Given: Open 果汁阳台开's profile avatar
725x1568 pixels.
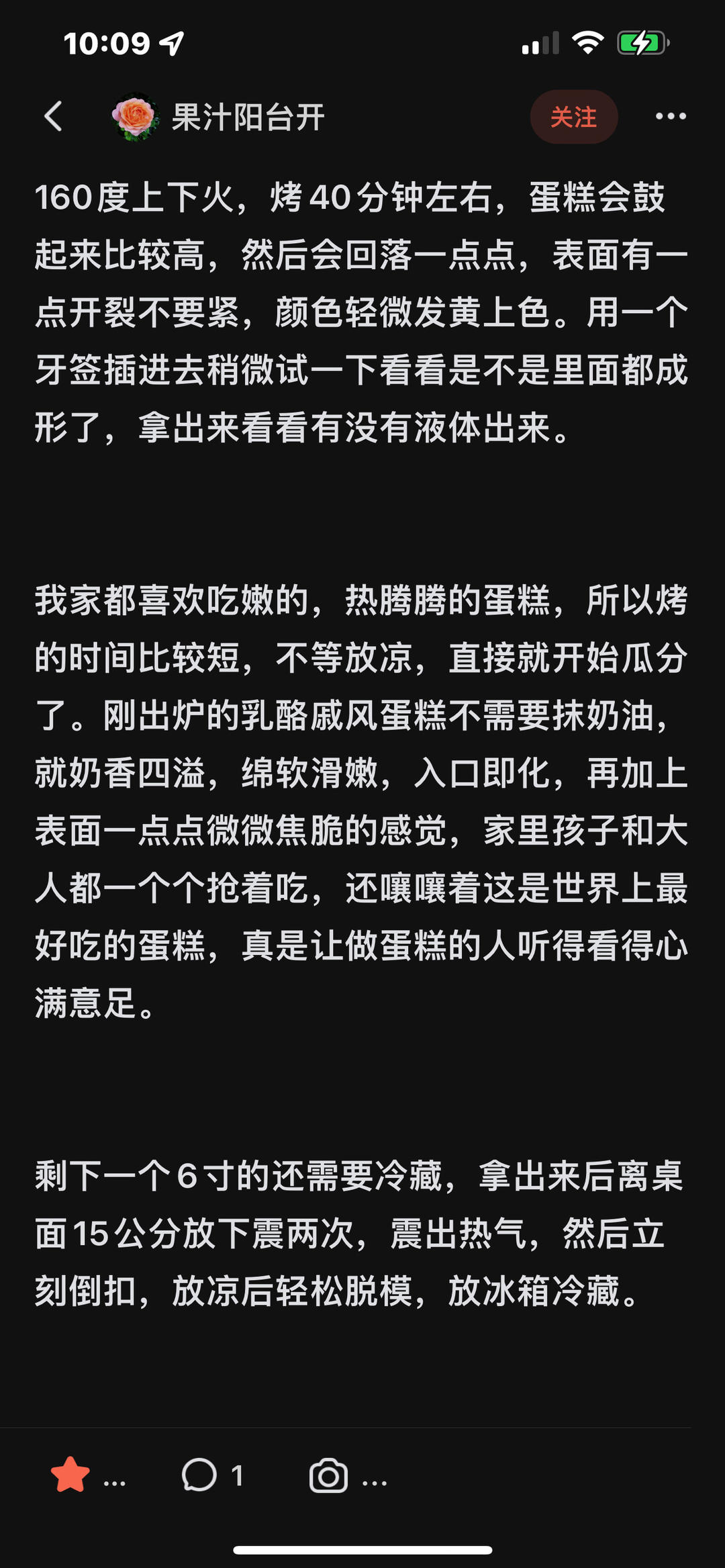Looking at the screenshot, I should (x=136, y=117).
